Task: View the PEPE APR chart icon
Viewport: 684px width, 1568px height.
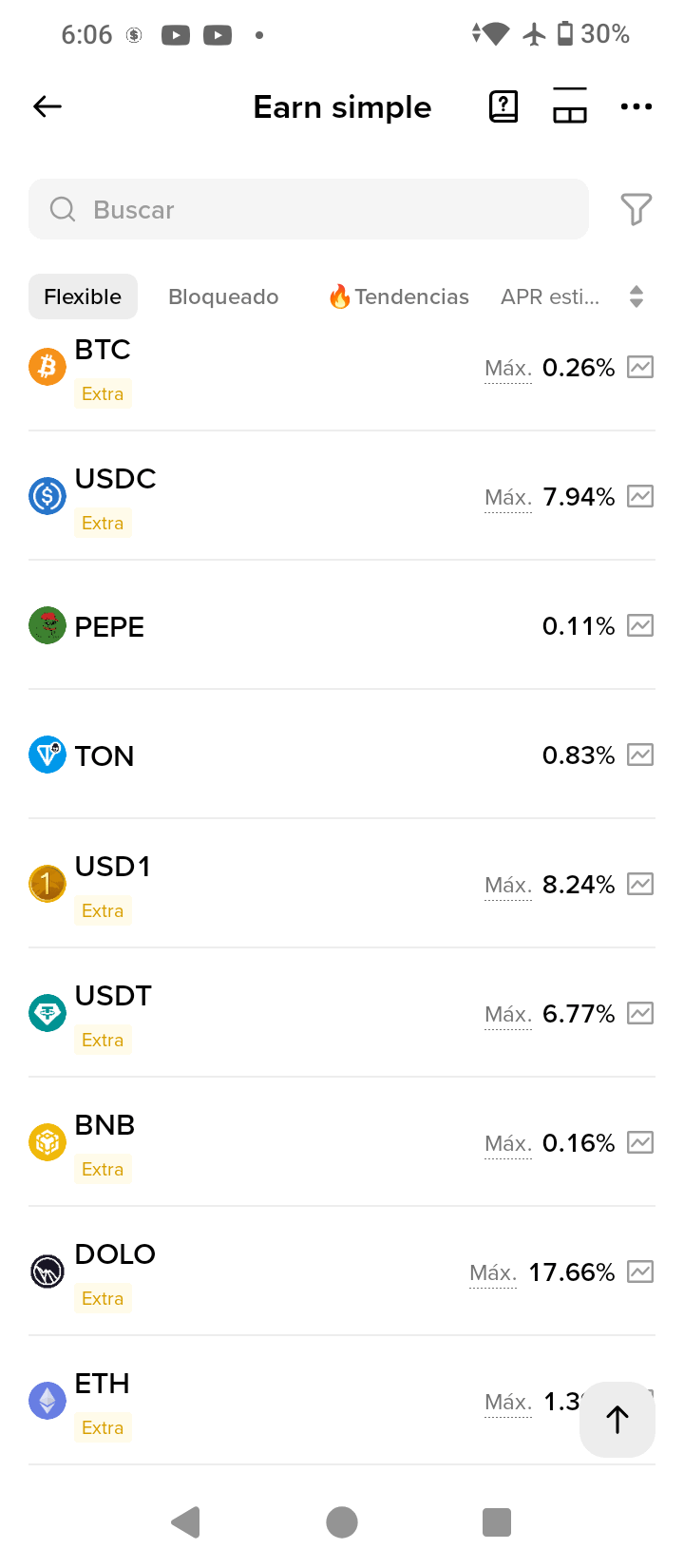Action: (x=640, y=626)
